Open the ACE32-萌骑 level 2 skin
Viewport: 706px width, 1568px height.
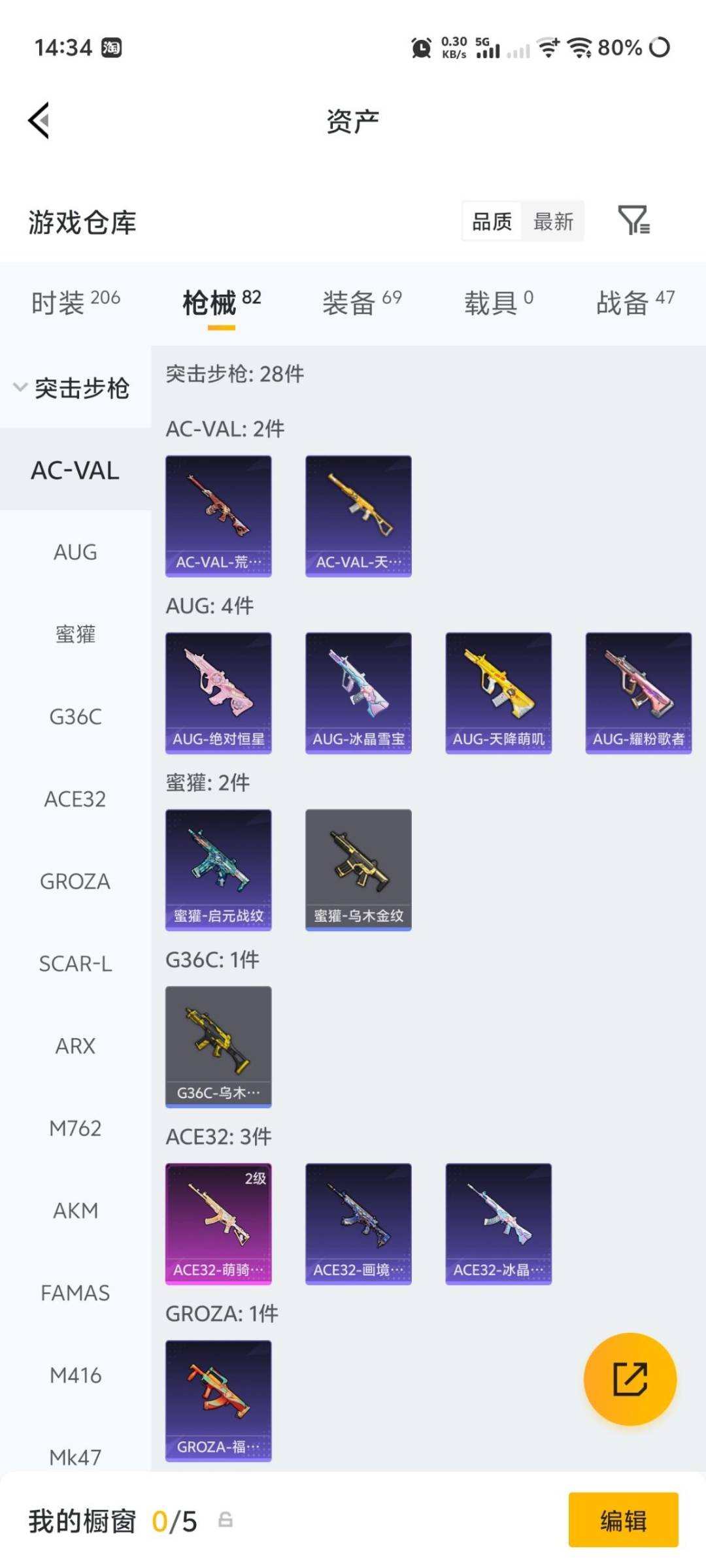218,1223
